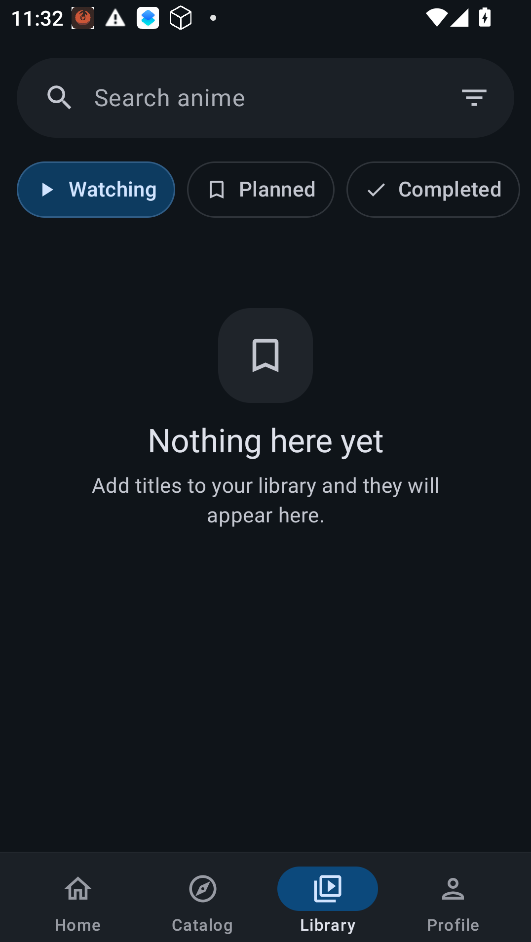Image resolution: width=531 pixels, height=942 pixels.
Task: Switch to the Profile tab
Action: (453, 902)
